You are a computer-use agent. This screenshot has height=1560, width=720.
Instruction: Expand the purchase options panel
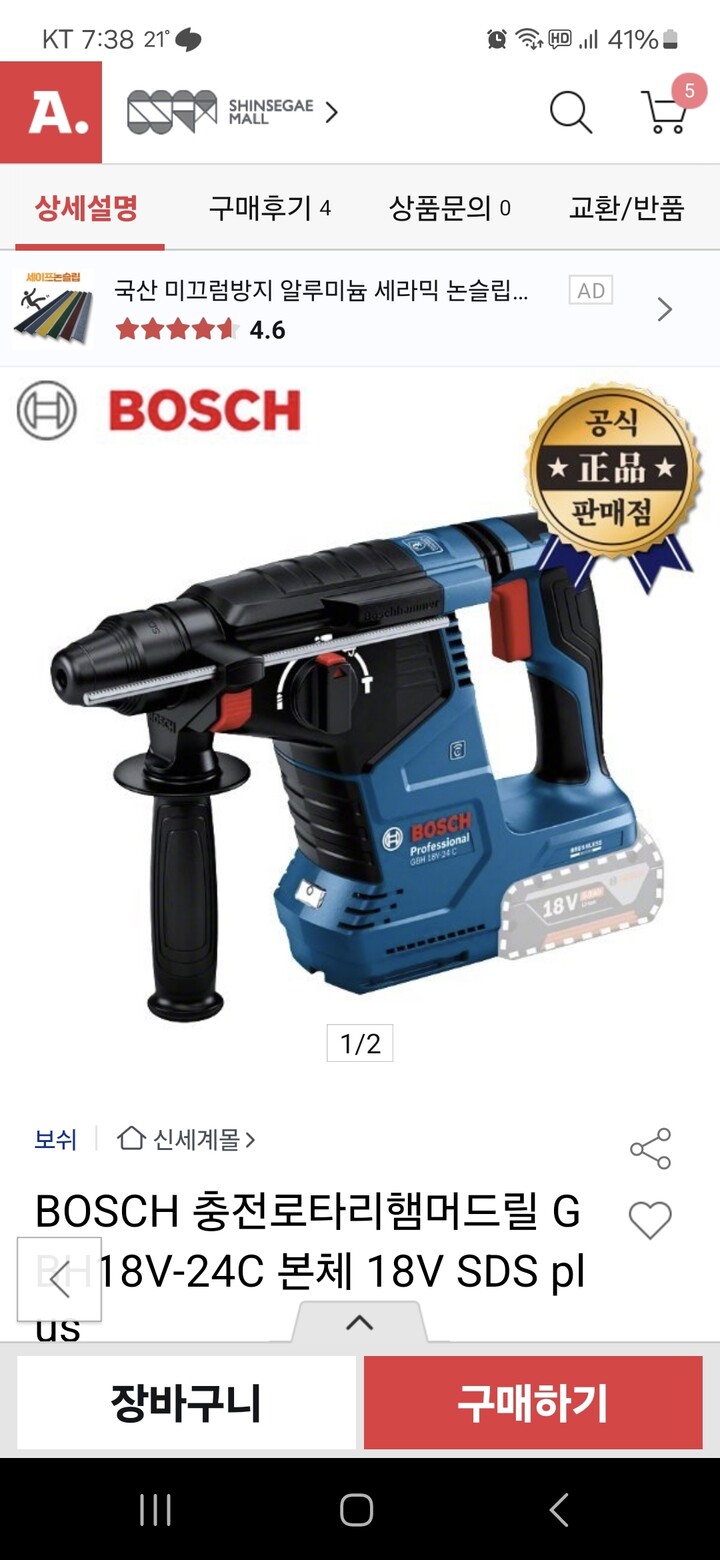pyautogui.click(x=359, y=1323)
